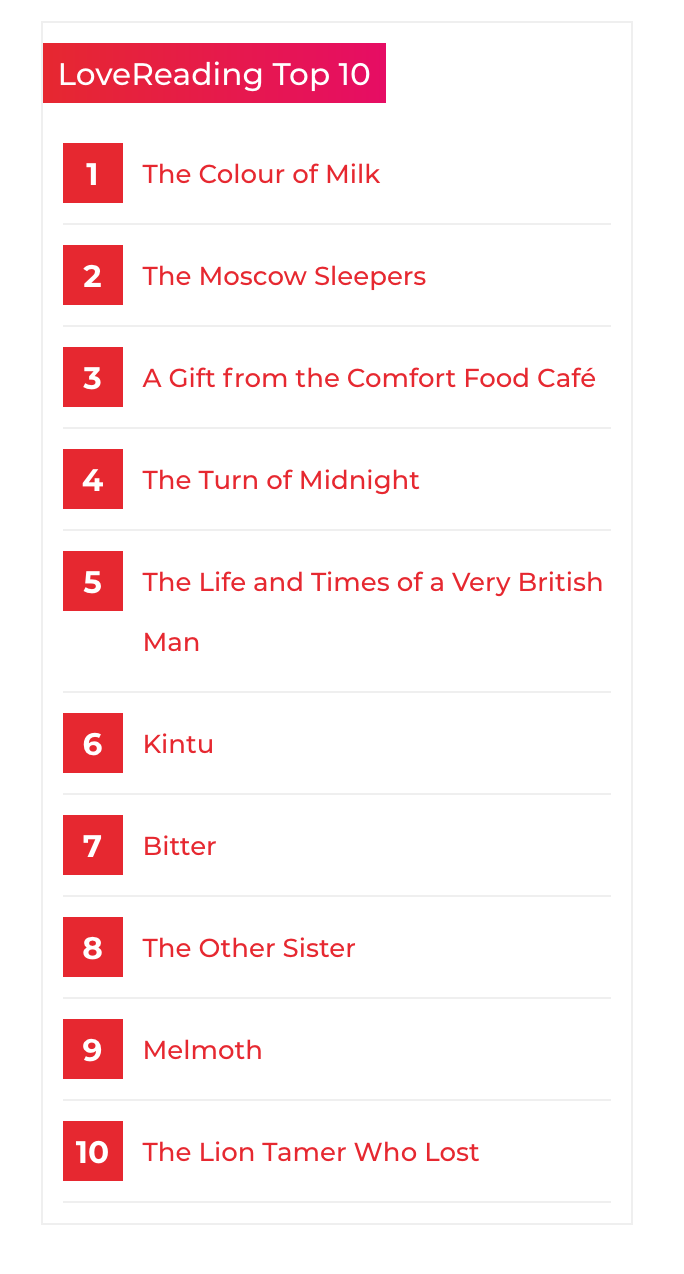684x1274 pixels.
Task: Open the book Bitter
Action: tap(180, 846)
